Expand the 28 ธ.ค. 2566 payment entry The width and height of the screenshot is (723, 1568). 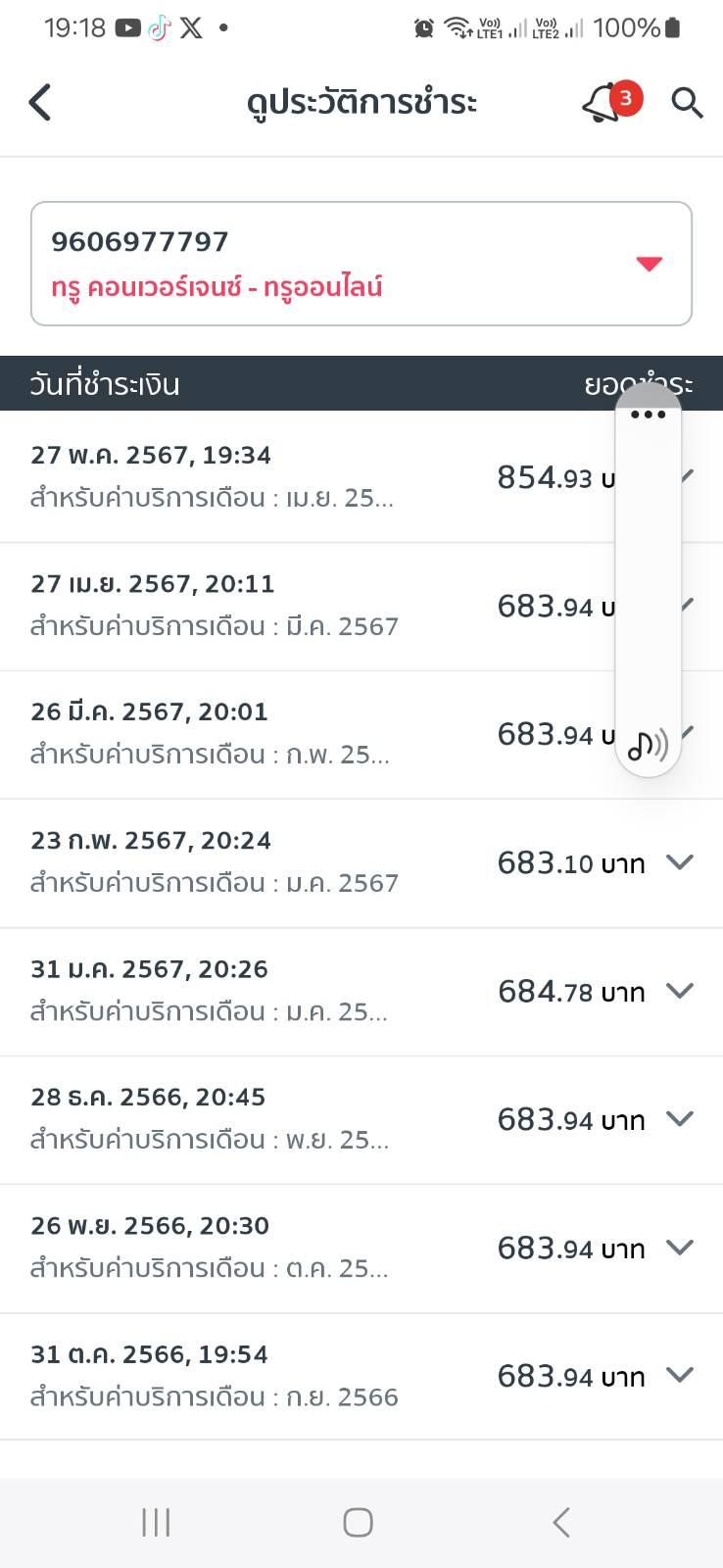[x=679, y=1119]
